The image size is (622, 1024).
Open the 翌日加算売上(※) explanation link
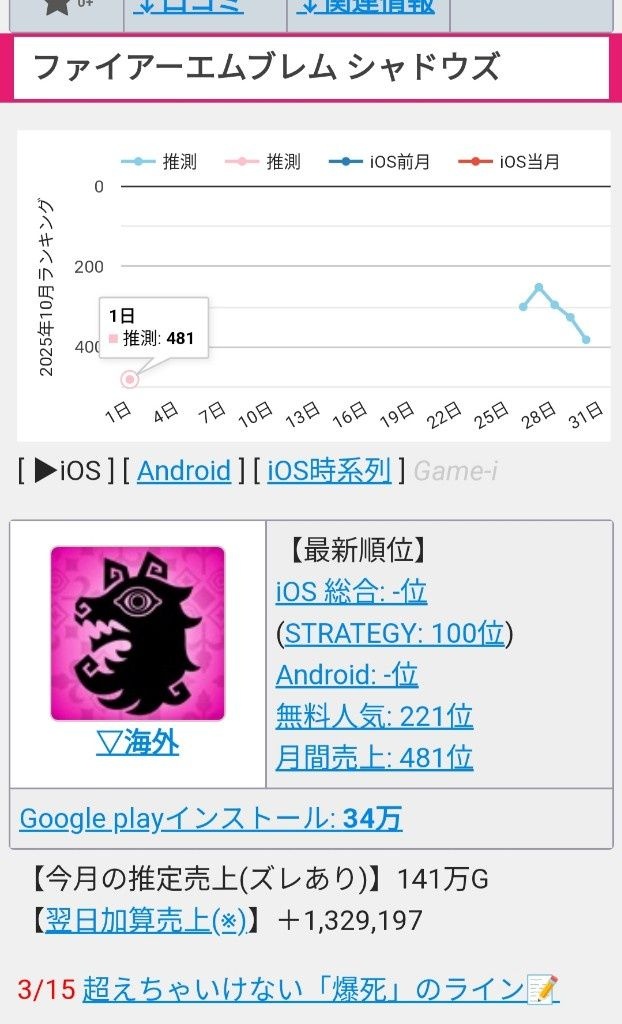pyautogui.click(x=146, y=920)
